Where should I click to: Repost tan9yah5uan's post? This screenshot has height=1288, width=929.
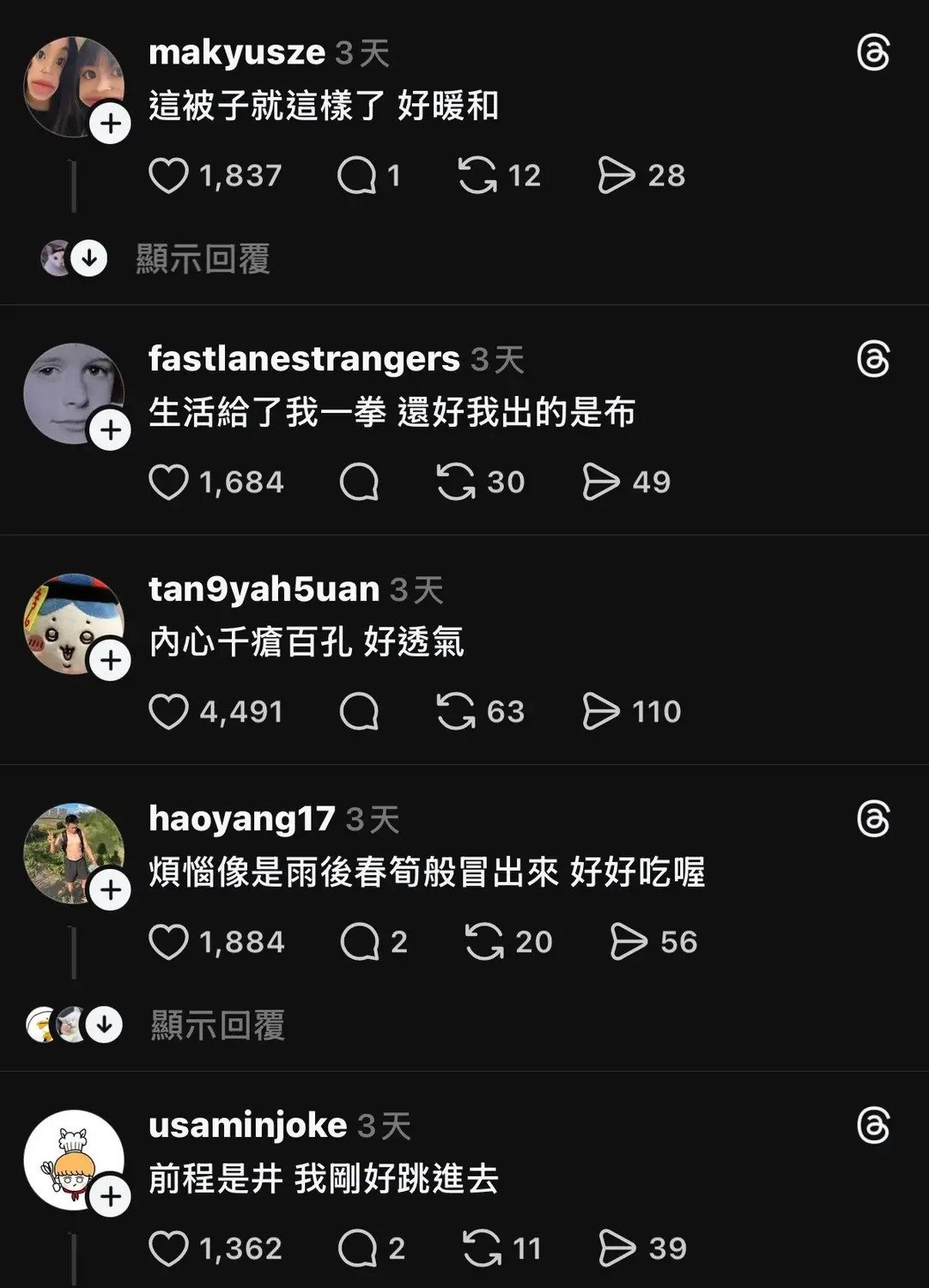pos(456,712)
